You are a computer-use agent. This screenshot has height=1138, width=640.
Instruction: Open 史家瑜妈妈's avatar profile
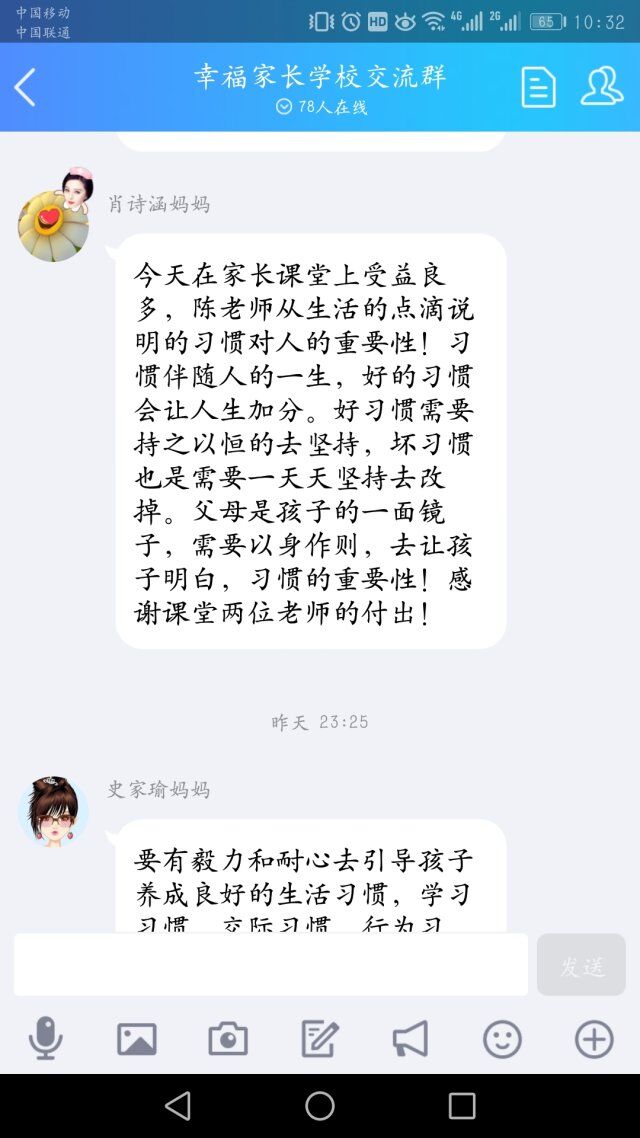coord(53,811)
